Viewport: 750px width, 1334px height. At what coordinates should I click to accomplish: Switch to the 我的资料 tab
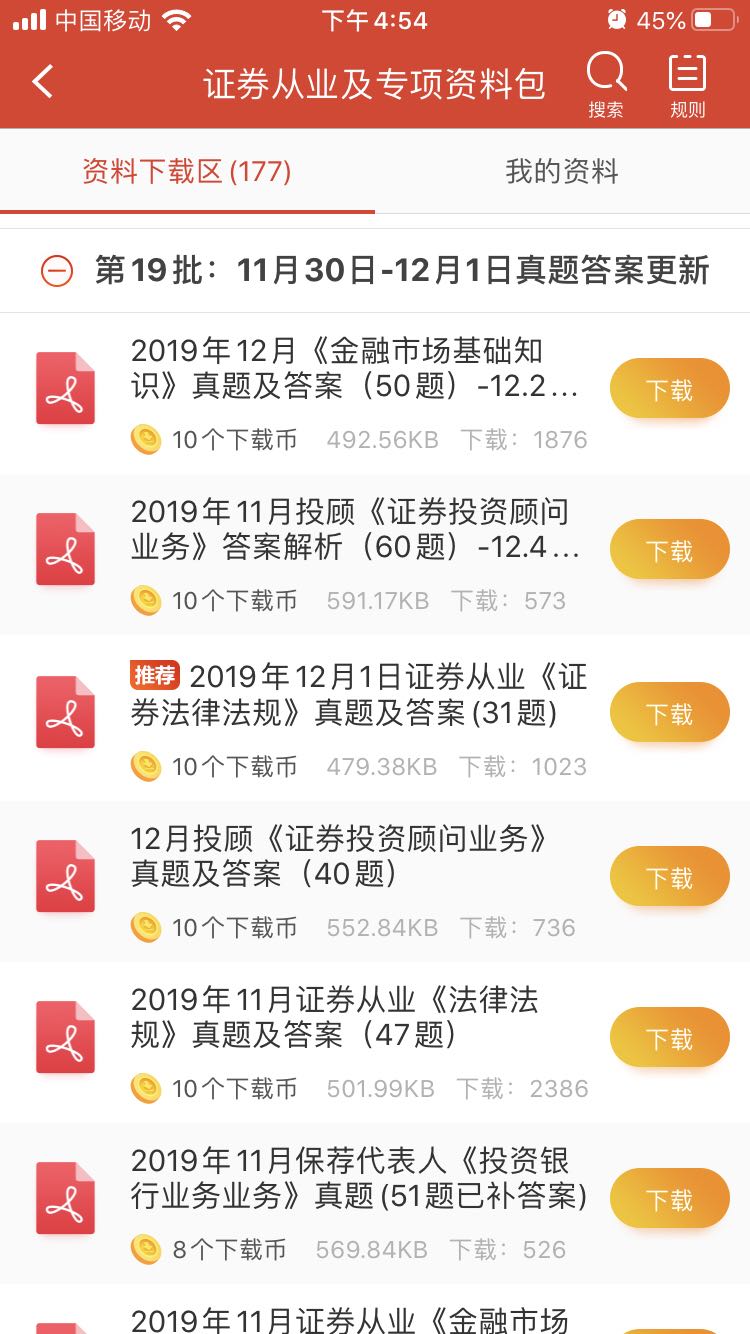click(562, 171)
